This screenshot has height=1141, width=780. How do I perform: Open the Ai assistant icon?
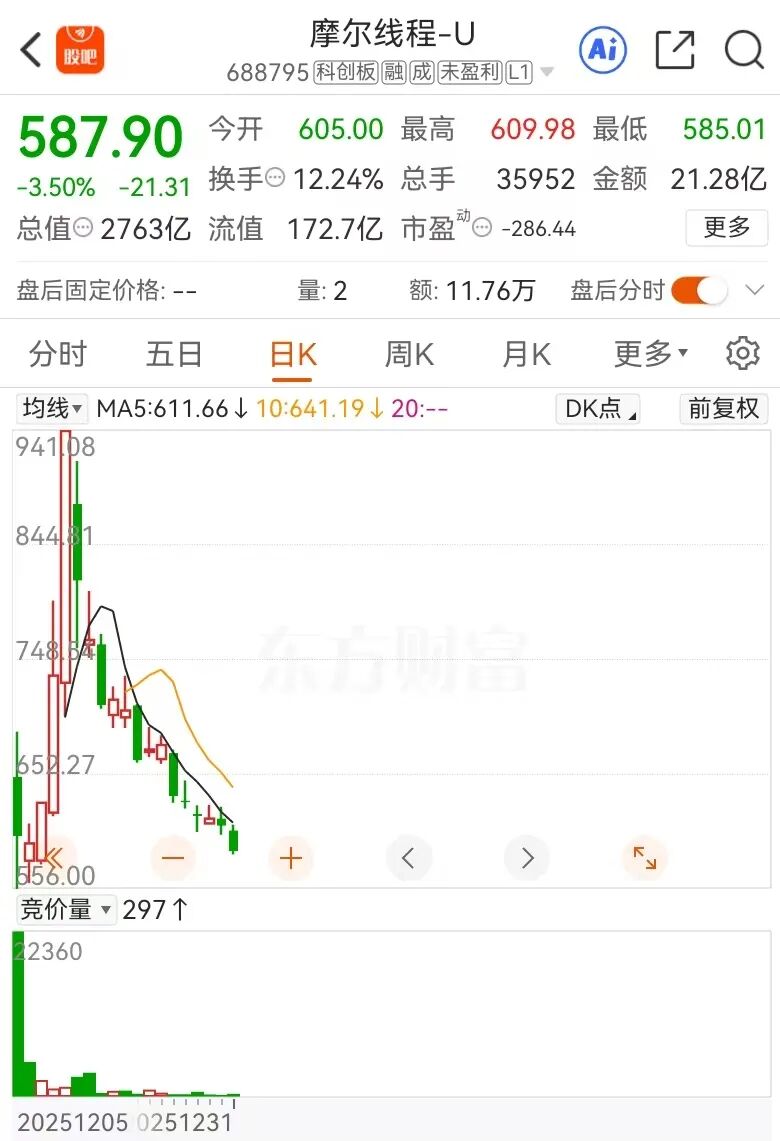point(603,49)
